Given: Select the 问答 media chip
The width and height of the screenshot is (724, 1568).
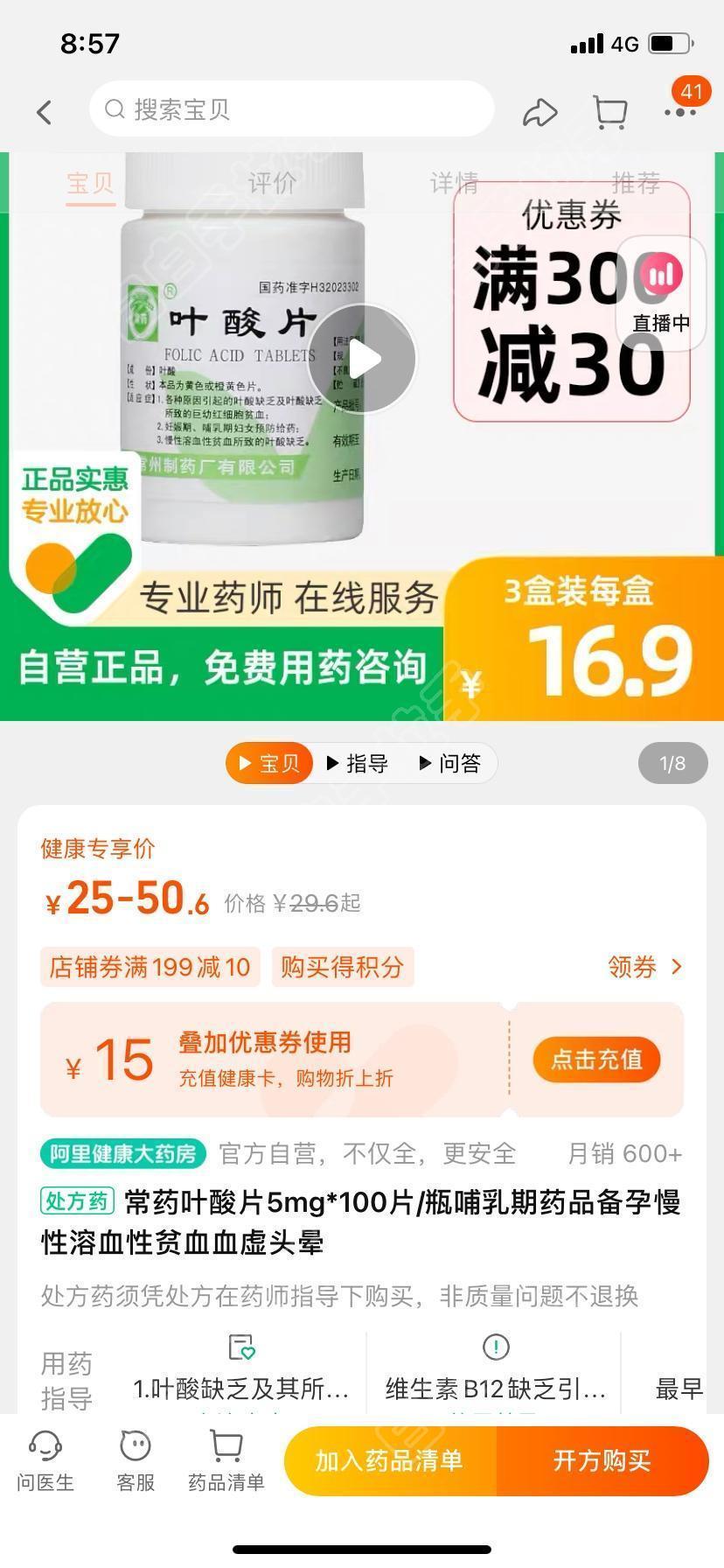Looking at the screenshot, I should (x=450, y=764).
